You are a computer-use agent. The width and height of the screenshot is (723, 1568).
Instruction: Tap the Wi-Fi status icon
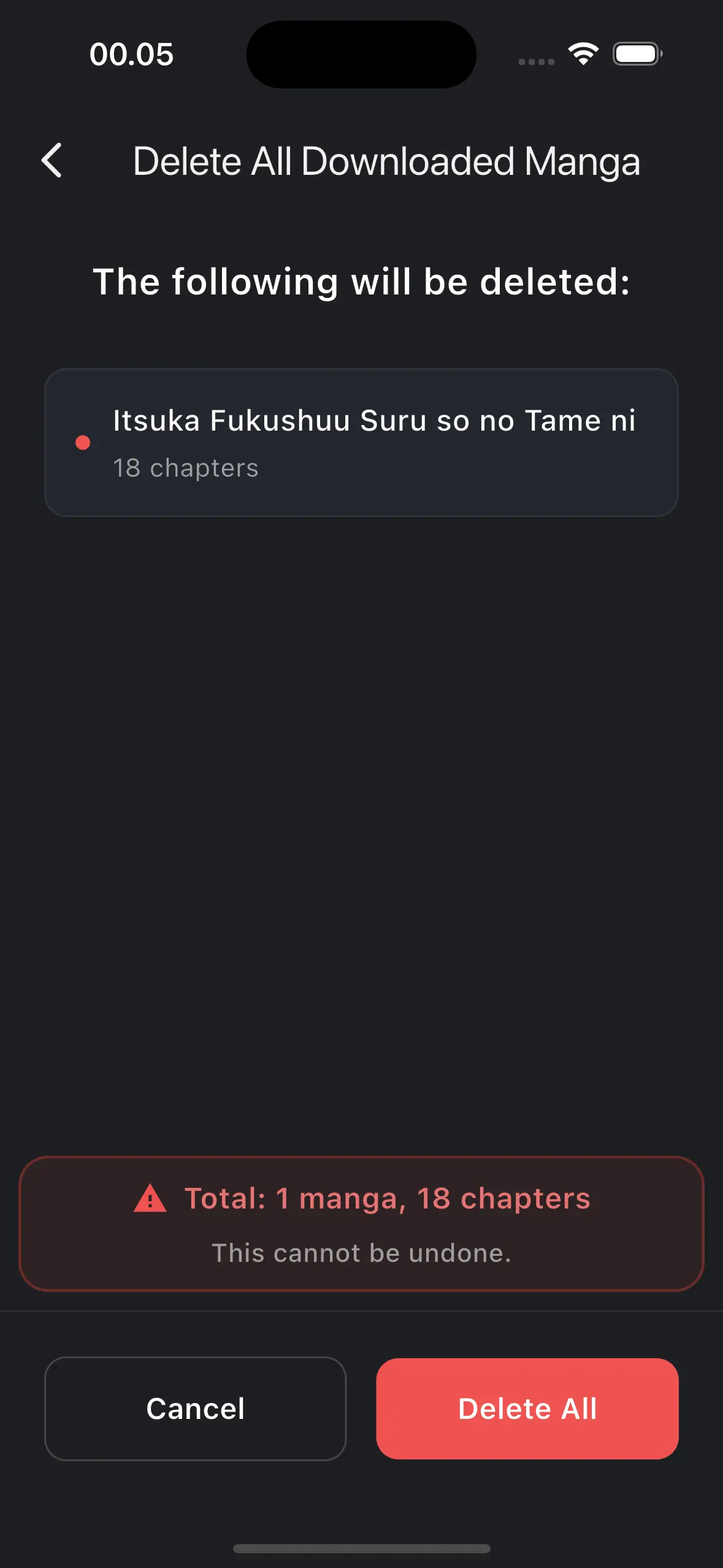(x=583, y=53)
